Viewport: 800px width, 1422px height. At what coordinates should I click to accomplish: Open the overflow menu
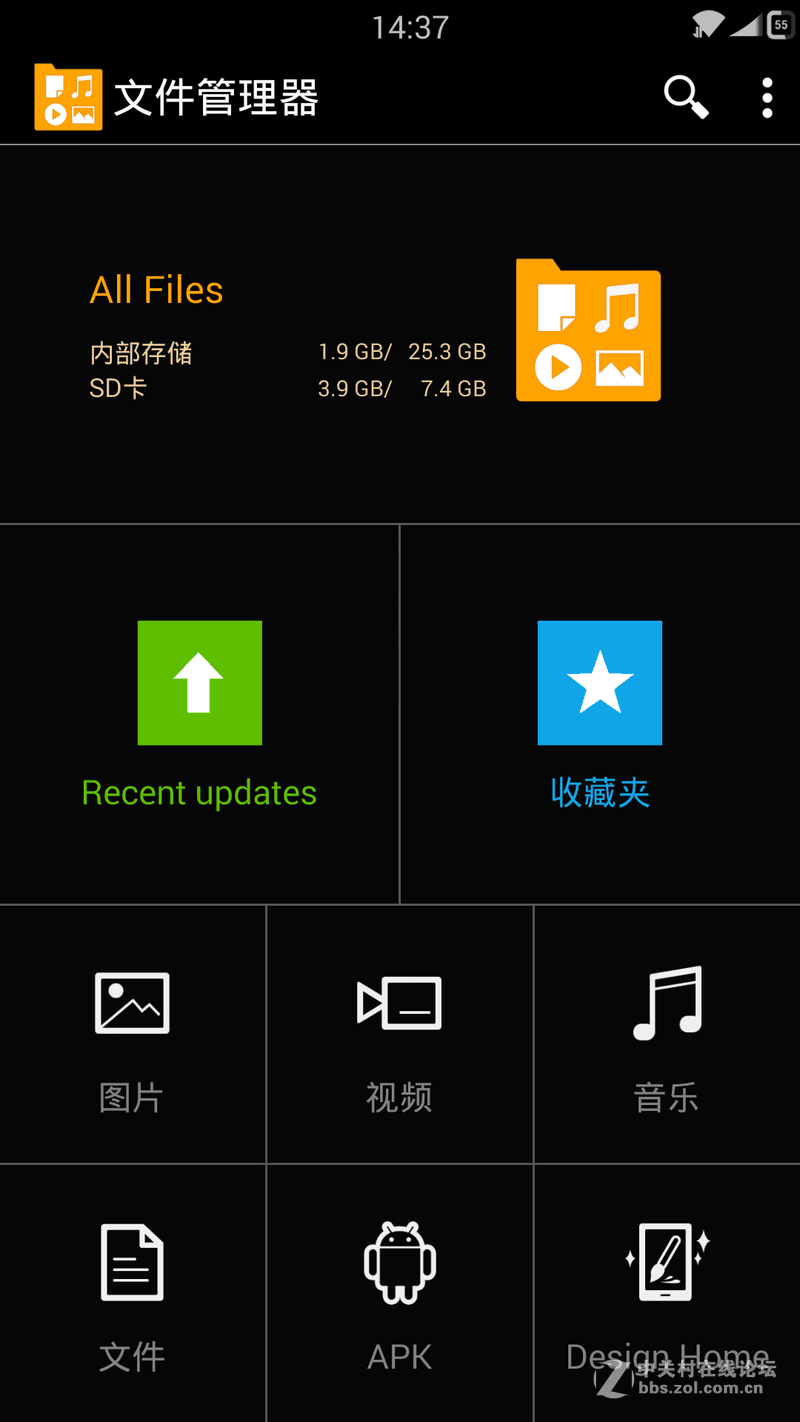pyautogui.click(x=767, y=98)
